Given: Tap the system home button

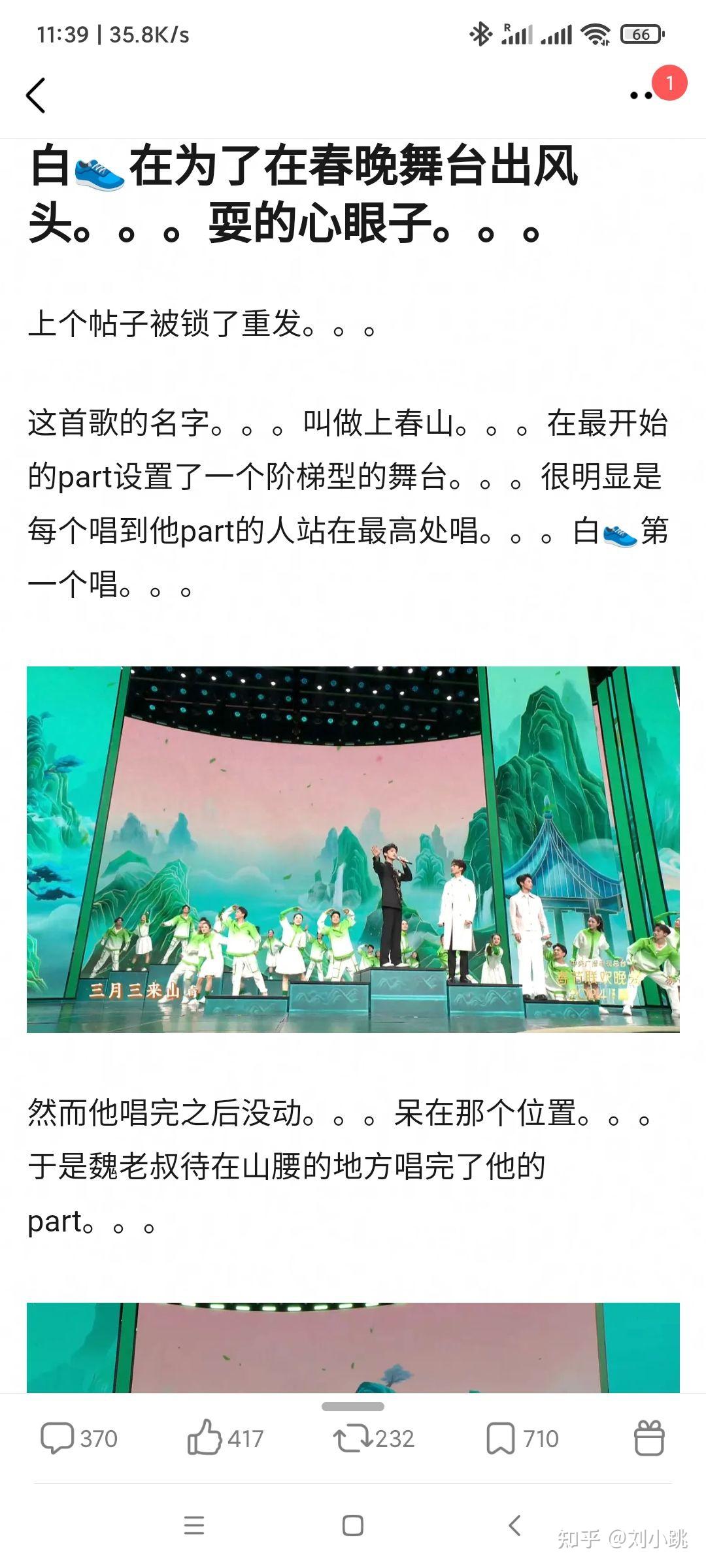Looking at the screenshot, I should point(353,1526).
